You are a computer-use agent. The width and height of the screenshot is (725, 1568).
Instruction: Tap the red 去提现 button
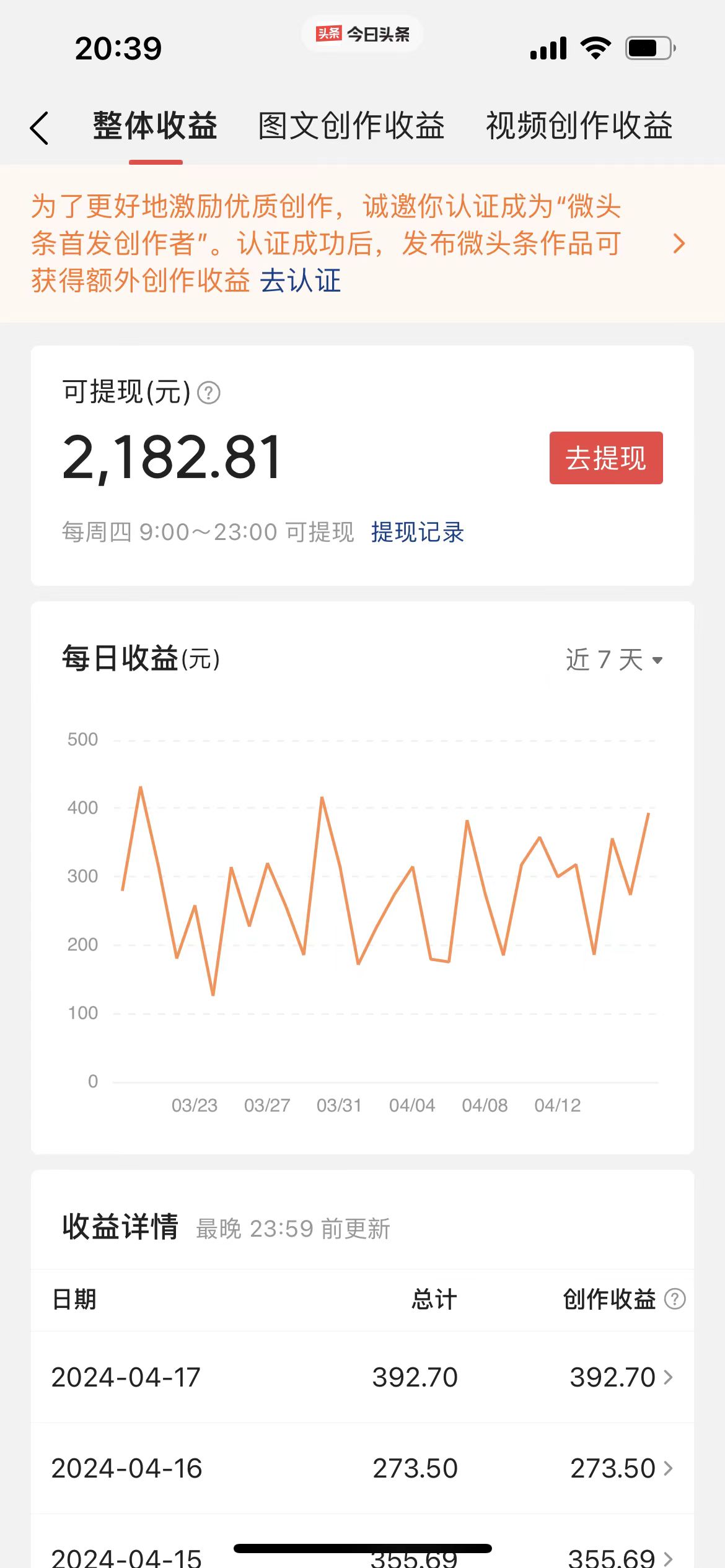point(605,458)
